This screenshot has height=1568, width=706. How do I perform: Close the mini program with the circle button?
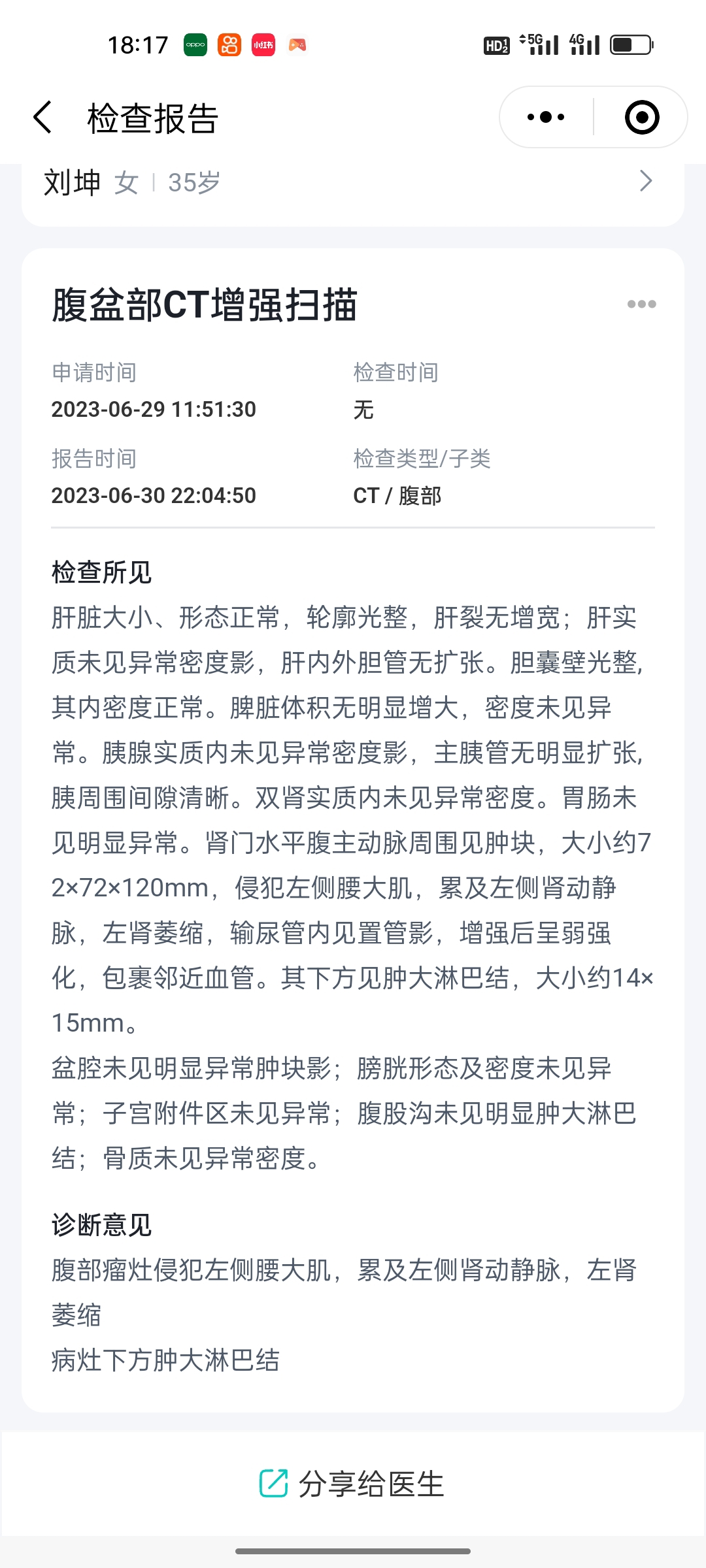(x=641, y=118)
